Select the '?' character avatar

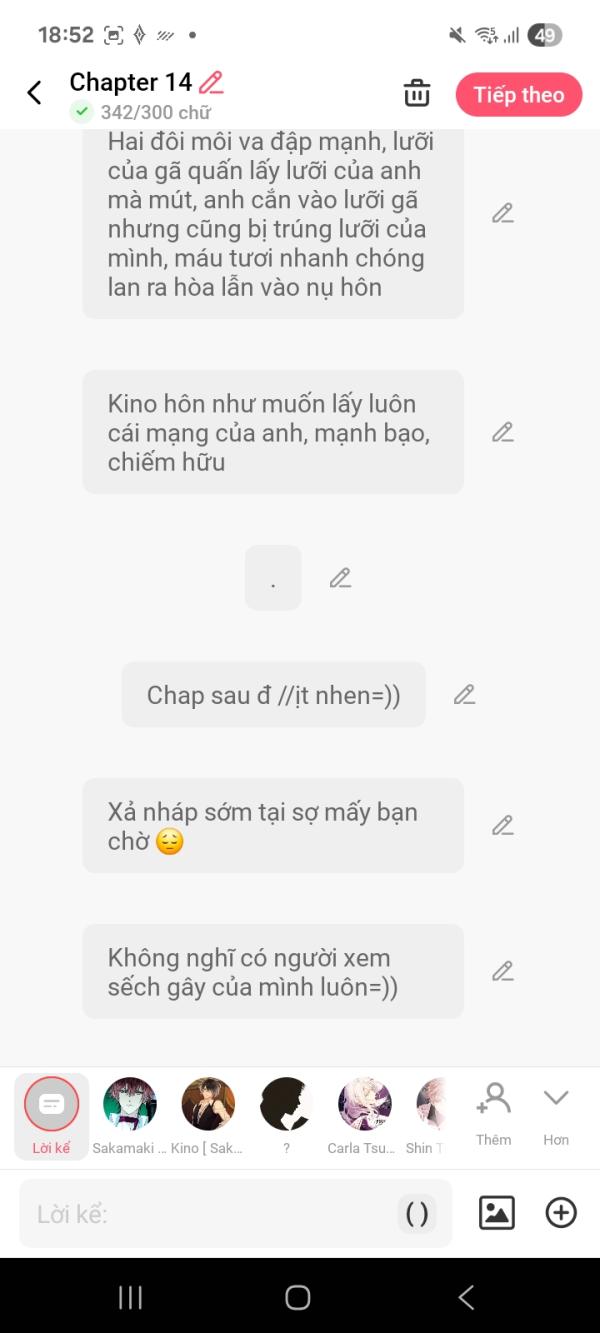[286, 1105]
